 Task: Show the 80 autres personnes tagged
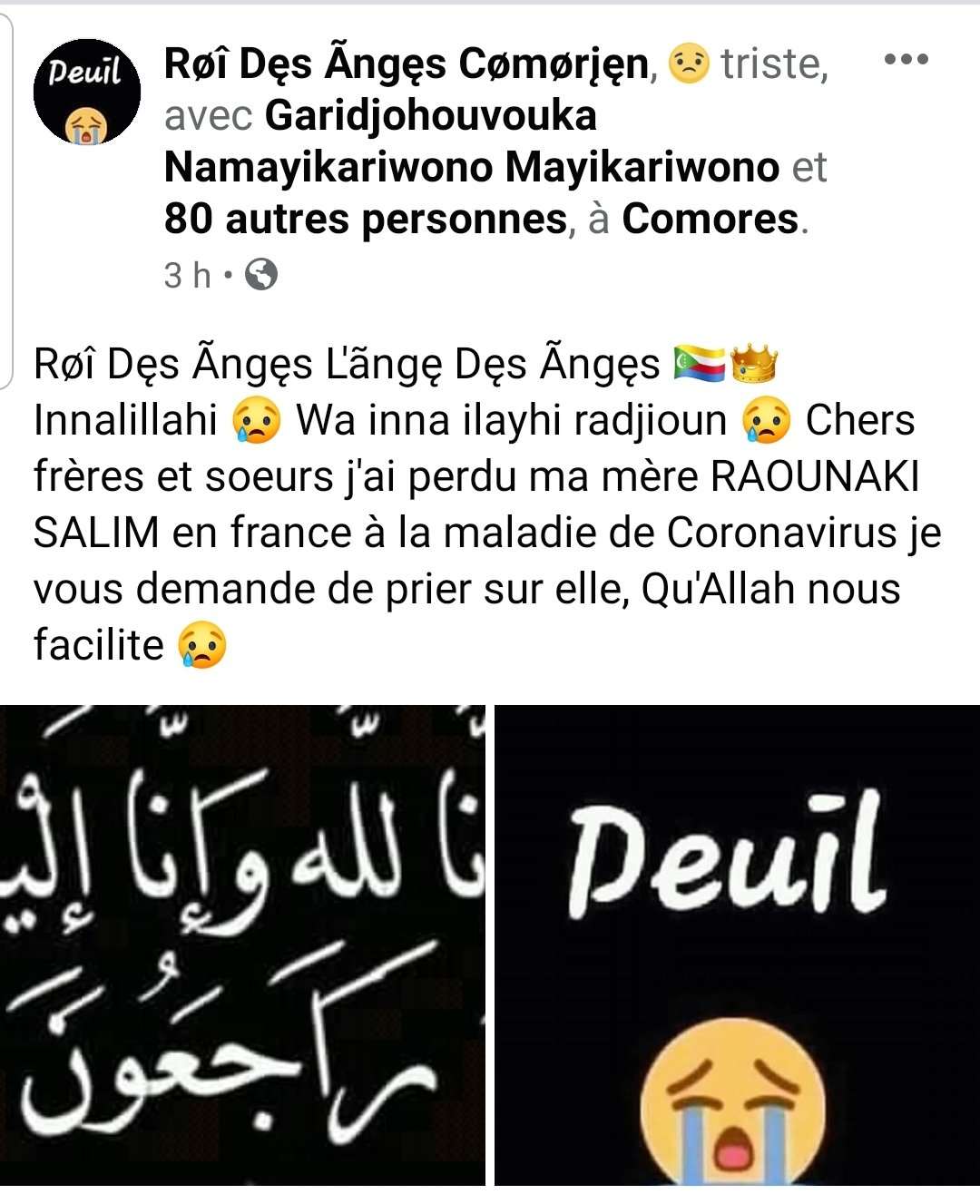point(366,220)
